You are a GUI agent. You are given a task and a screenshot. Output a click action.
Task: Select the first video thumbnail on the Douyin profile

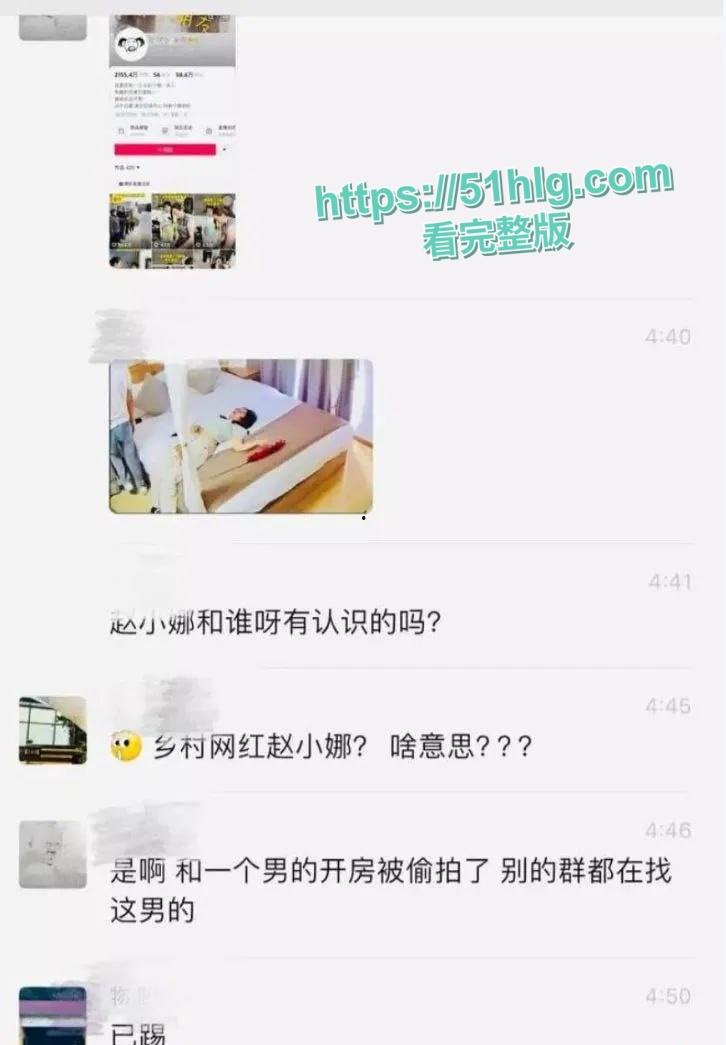(128, 219)
